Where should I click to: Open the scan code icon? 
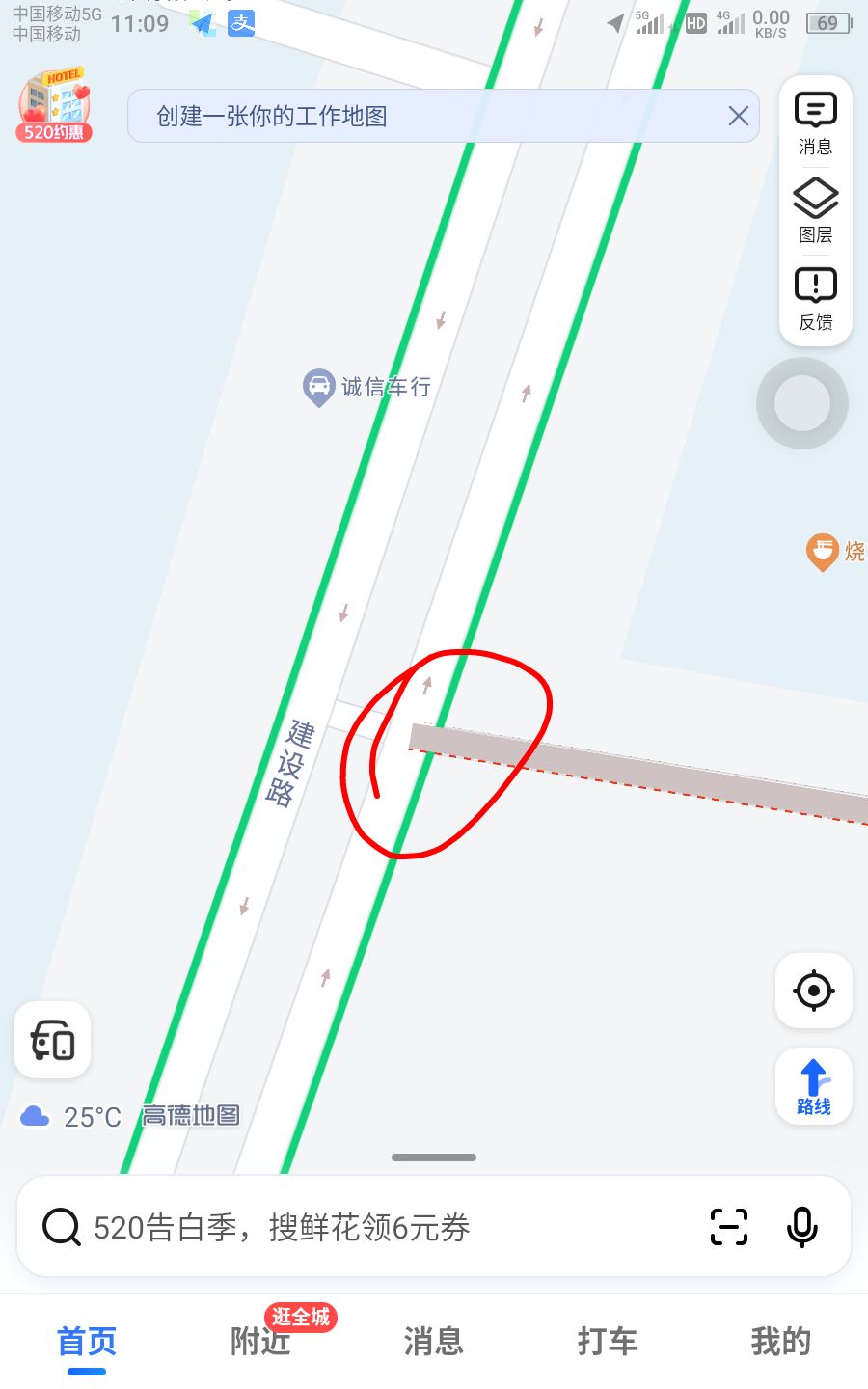729,1227
